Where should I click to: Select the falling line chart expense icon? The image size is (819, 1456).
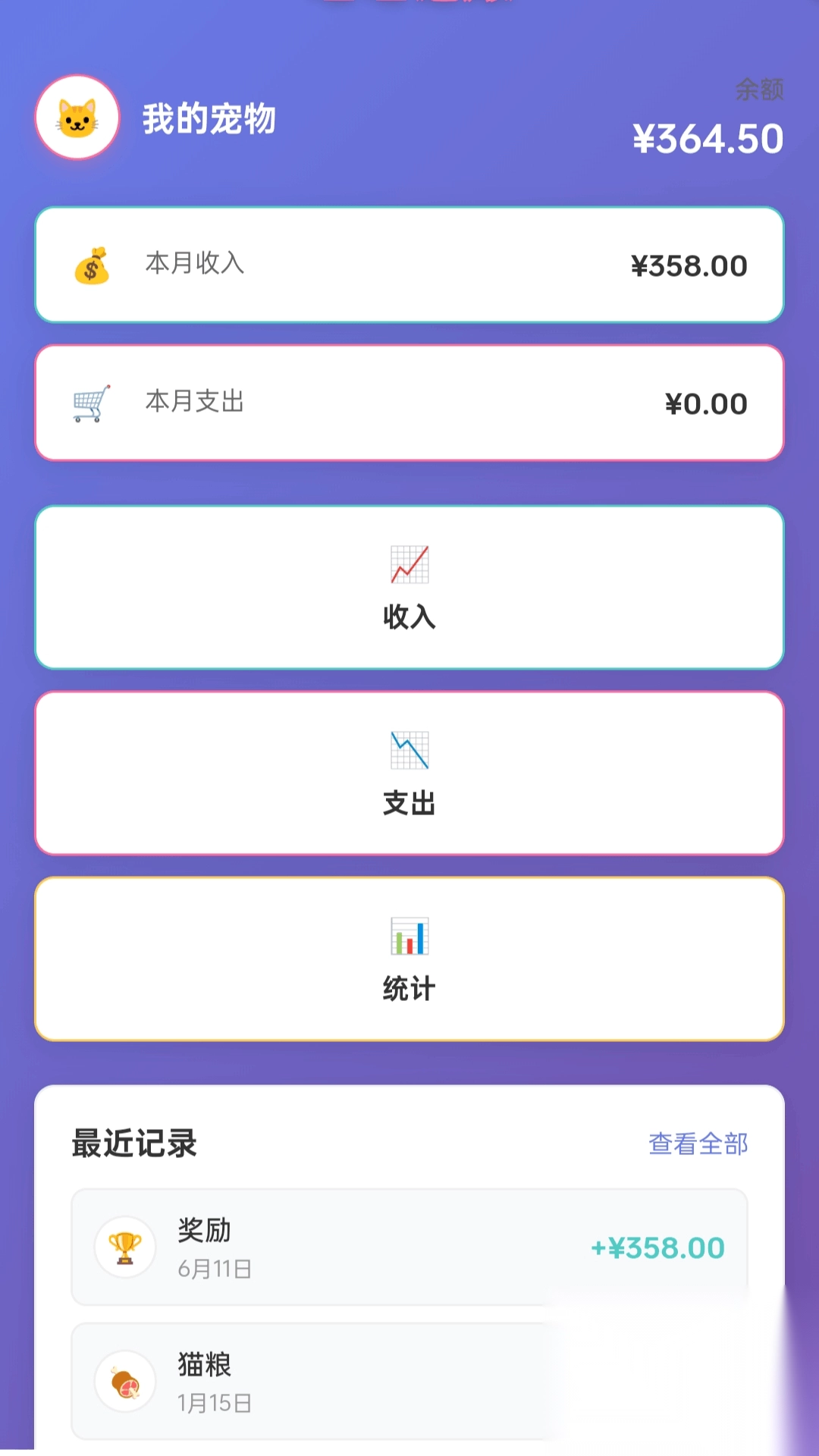[409, 749]
